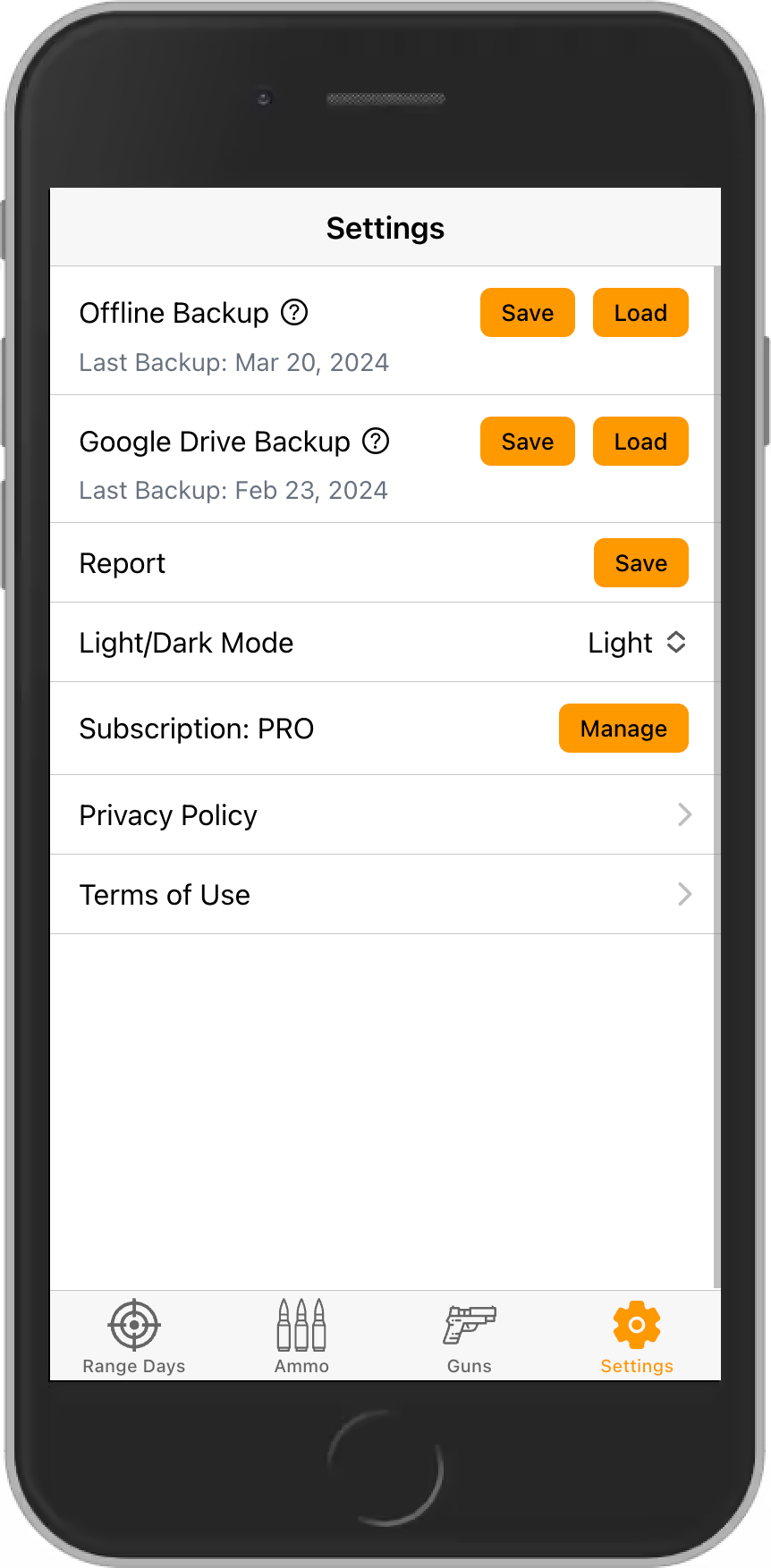Load backup from Google Drive

click(x=640, y=442)
